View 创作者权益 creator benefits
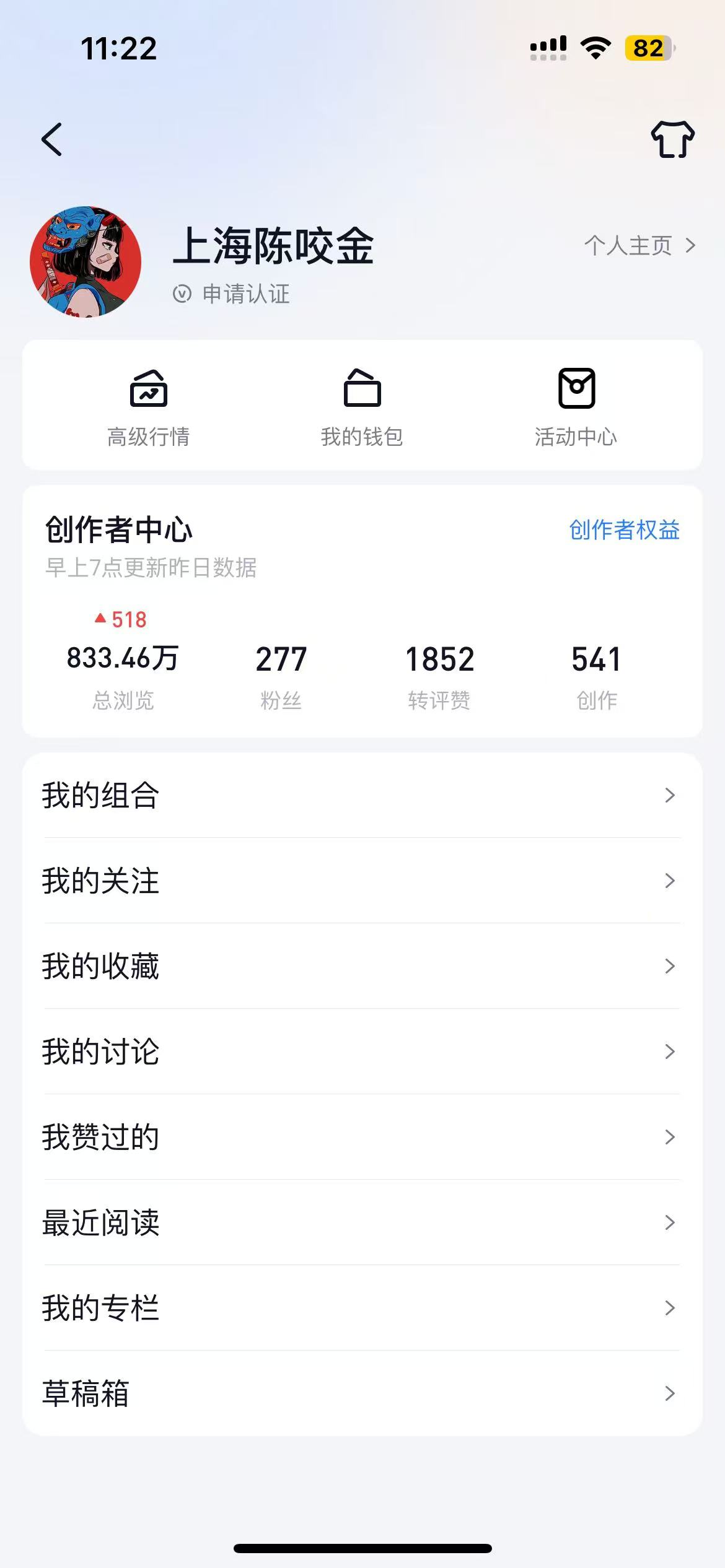 tap(624, 530)
